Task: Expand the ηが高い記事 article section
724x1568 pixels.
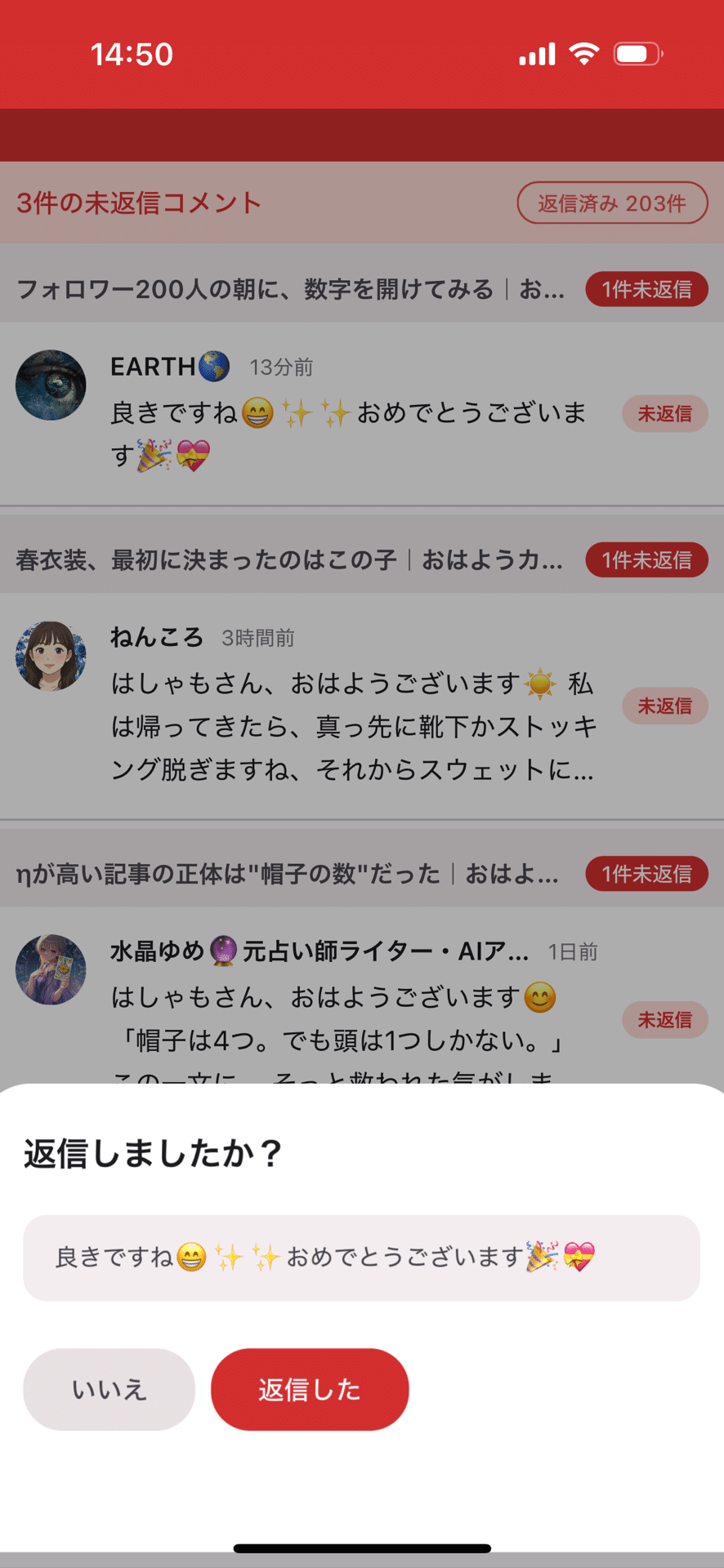Action: coord(286,874)
